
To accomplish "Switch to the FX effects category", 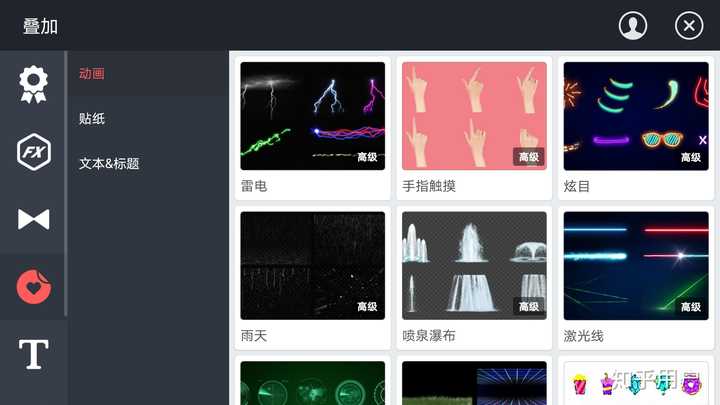I will 34,152.
